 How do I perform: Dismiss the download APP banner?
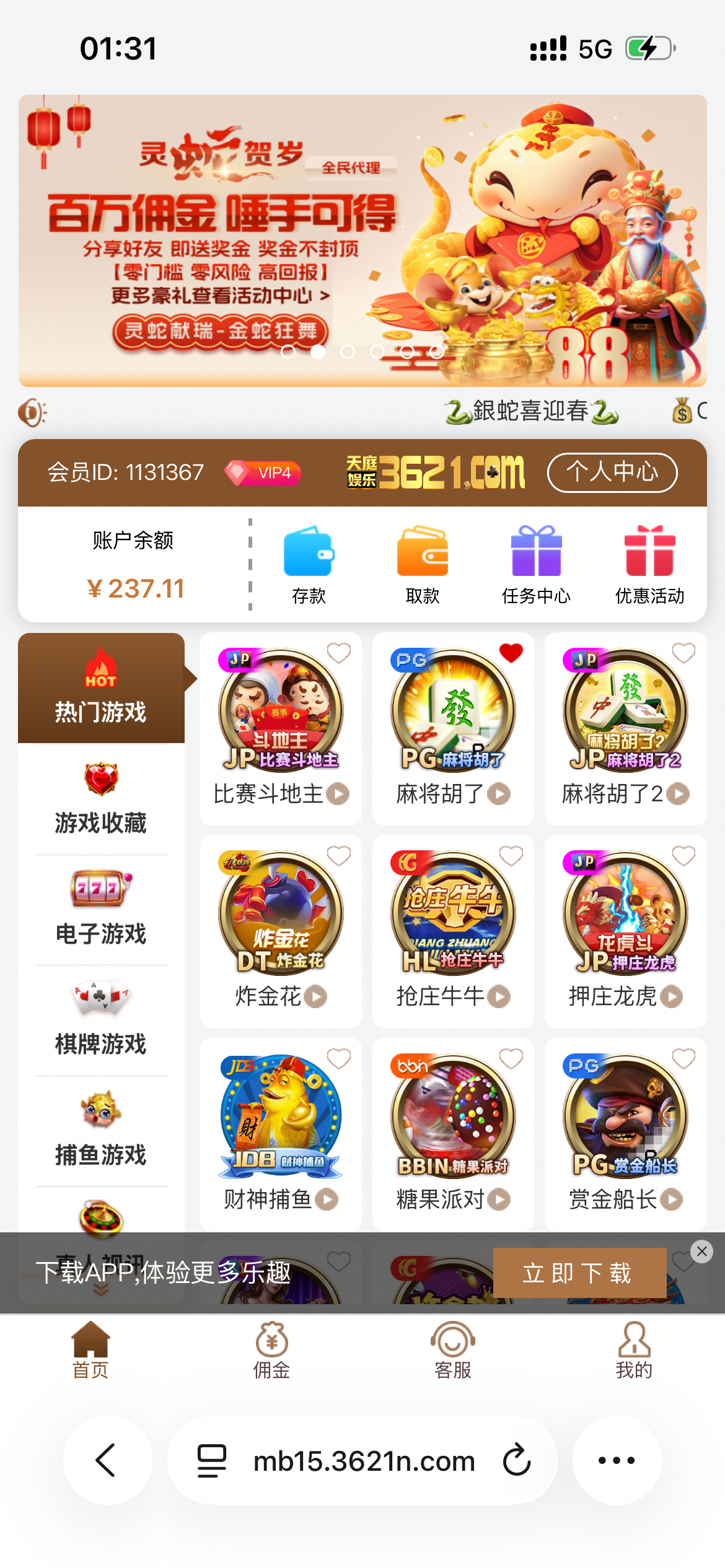701,1252
